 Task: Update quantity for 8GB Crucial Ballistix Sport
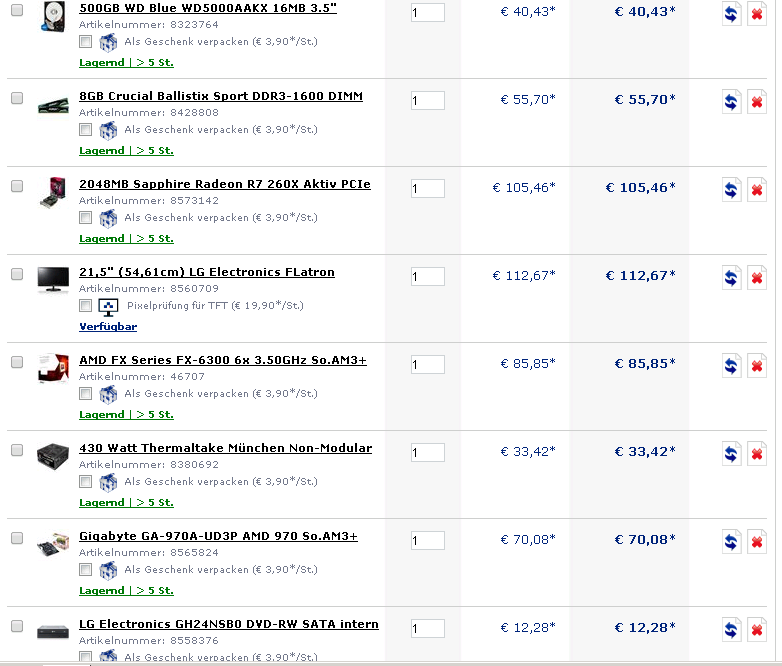(731, 102)
